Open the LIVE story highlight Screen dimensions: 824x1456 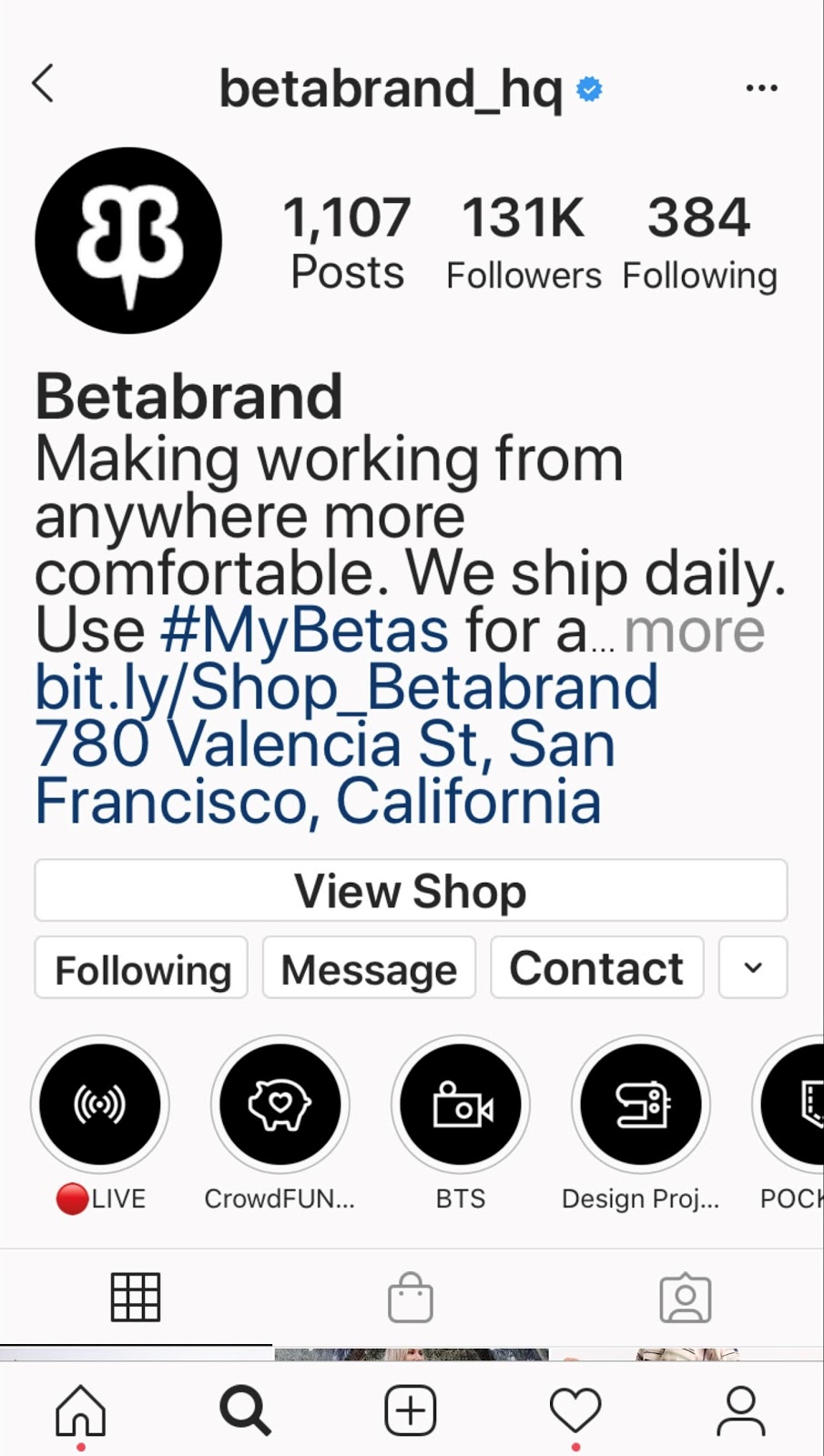[x=100, y=1104]
